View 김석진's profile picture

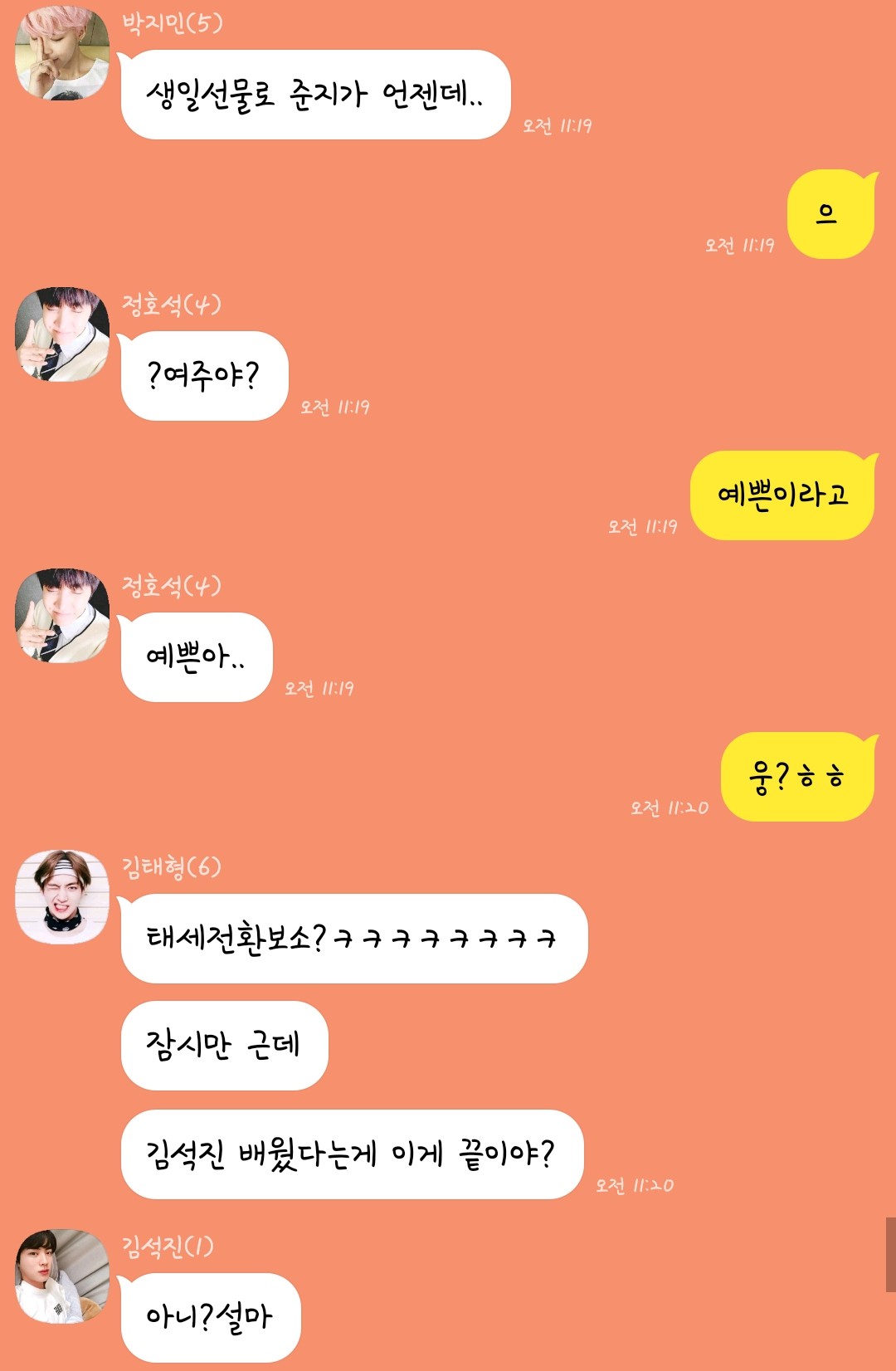coord(62,1276)
